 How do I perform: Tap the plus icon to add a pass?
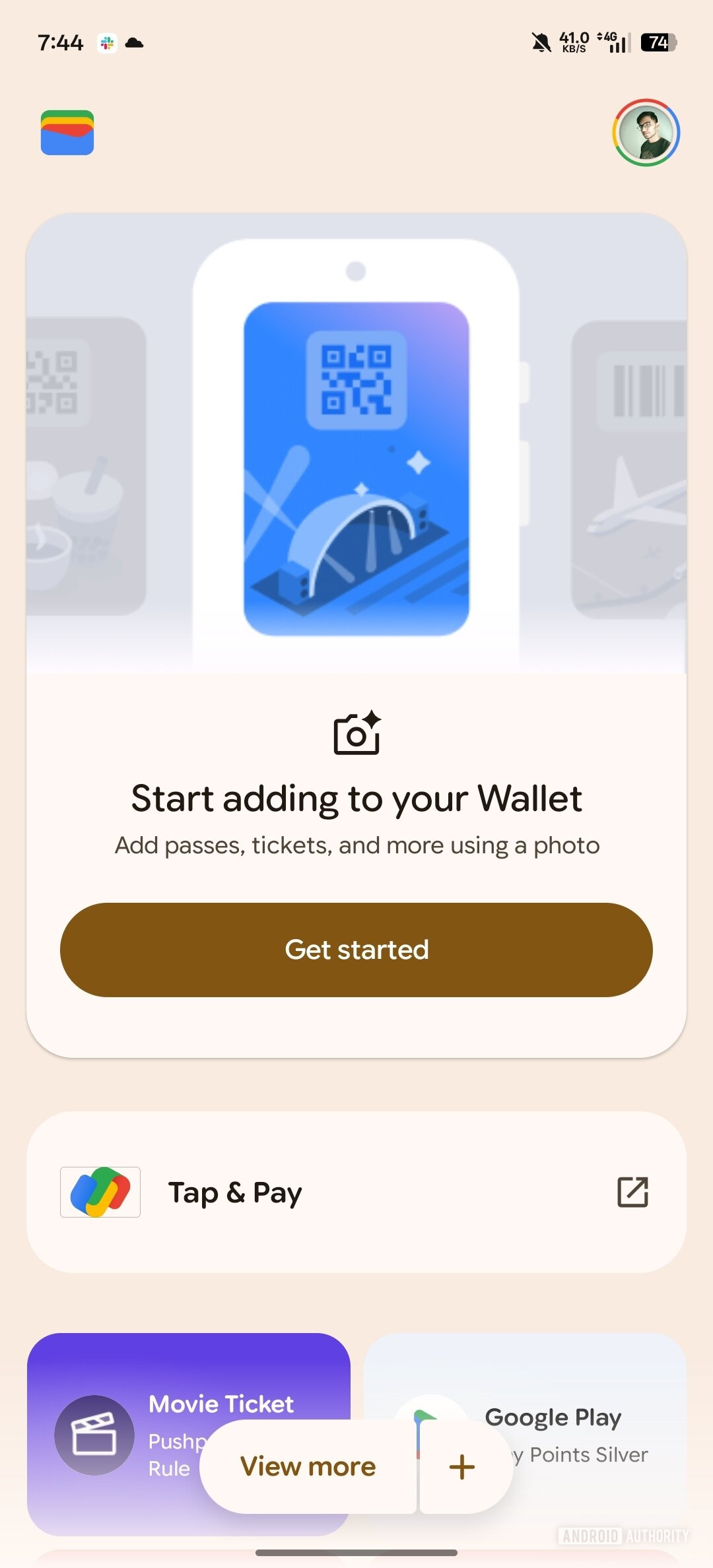pyautogui.click(x=461, y=1468)
